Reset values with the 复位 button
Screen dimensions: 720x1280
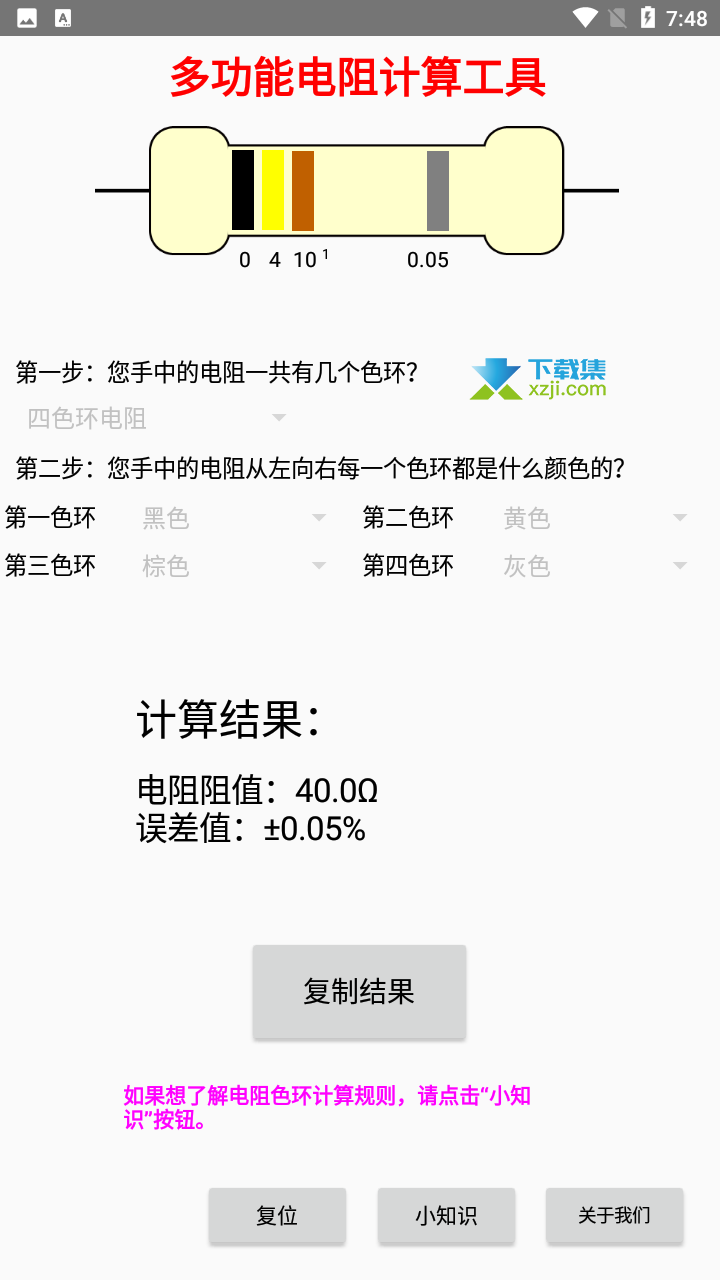coord(277,1215)
